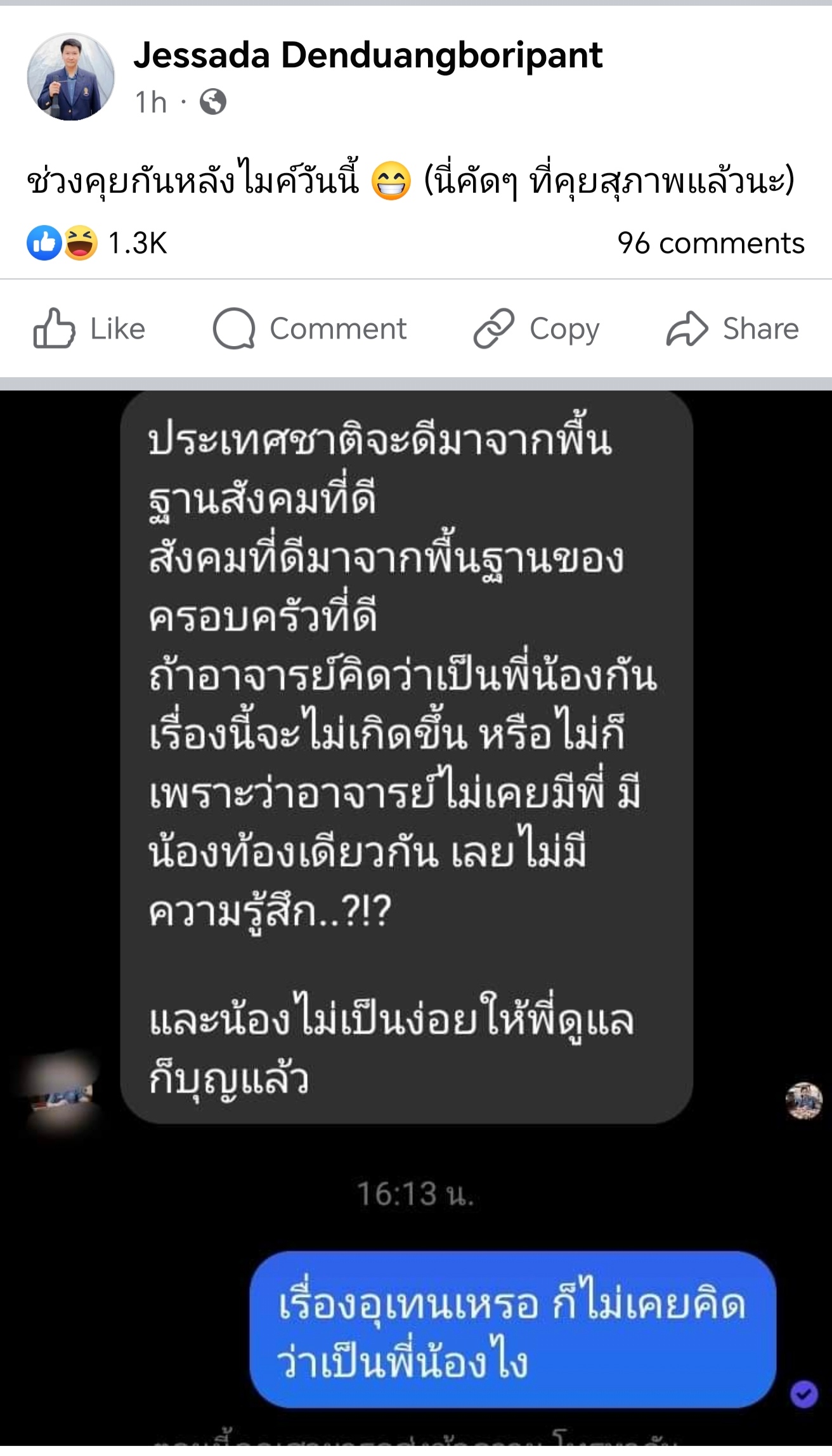Like this post
The height and width of the screenshot is (1456, 832).
tap(89, 328)
